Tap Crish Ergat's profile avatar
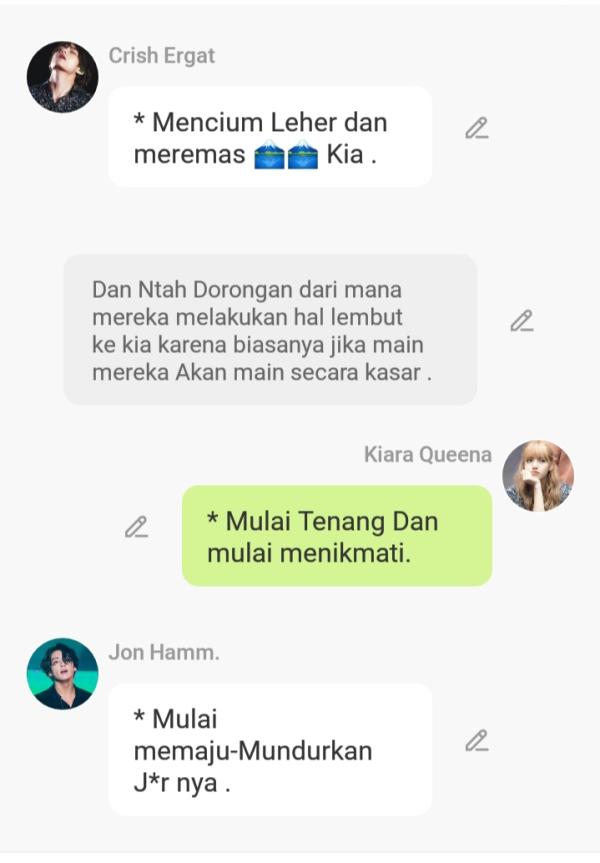The height and width of the screenshot is (863, 600). 62,77
